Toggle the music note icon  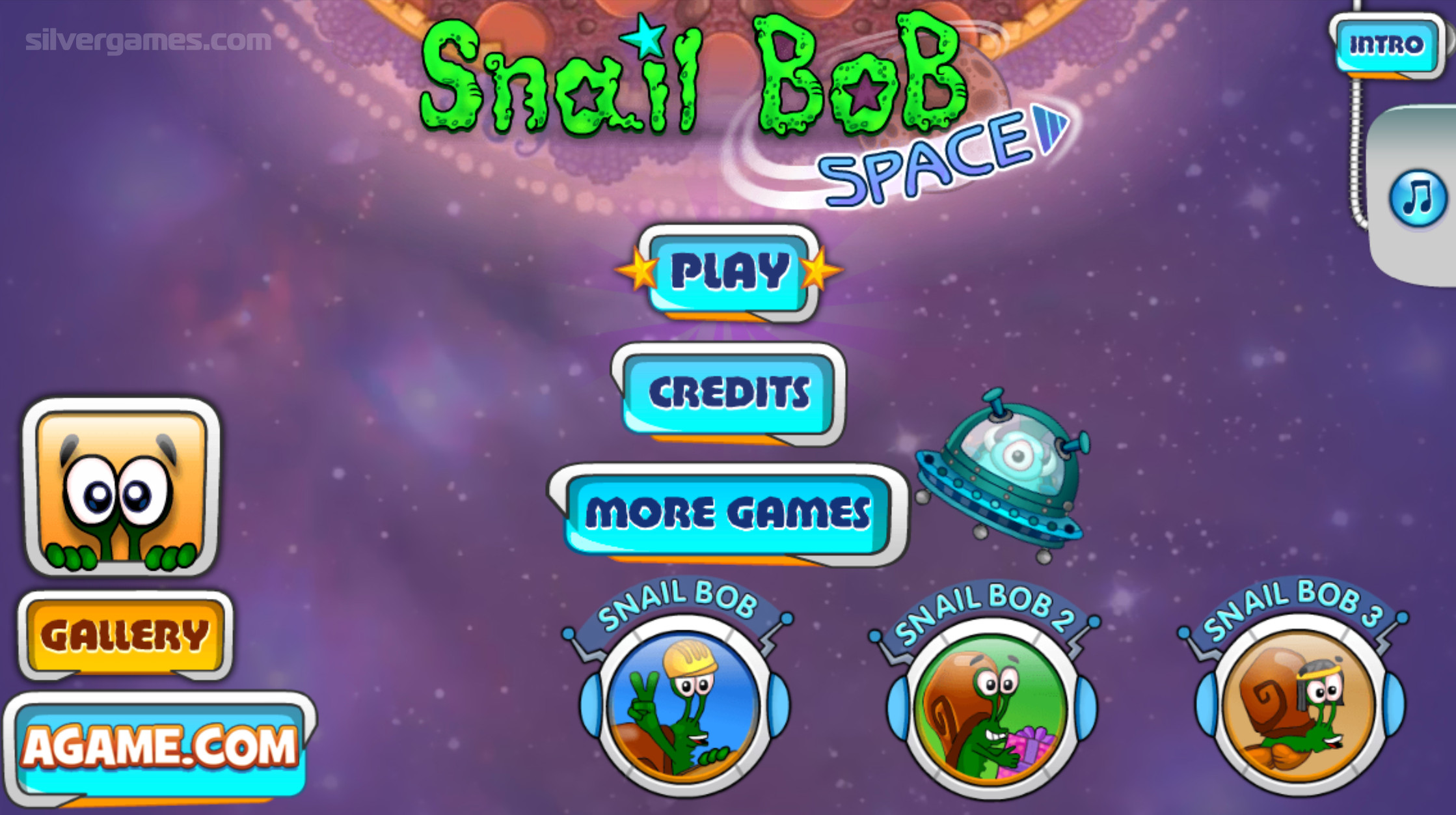tap(1417, 198)
